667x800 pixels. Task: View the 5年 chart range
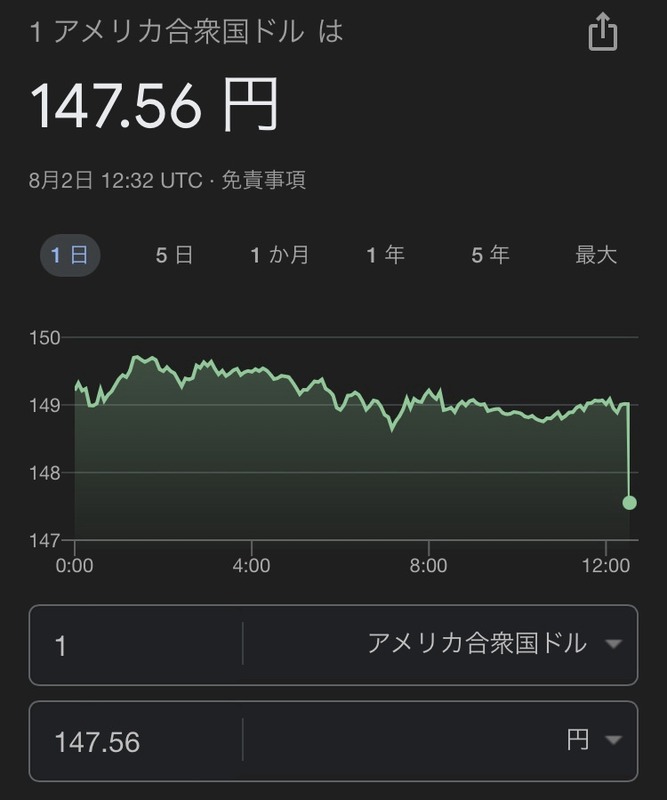pyautogui.click(x=490, y=255)
